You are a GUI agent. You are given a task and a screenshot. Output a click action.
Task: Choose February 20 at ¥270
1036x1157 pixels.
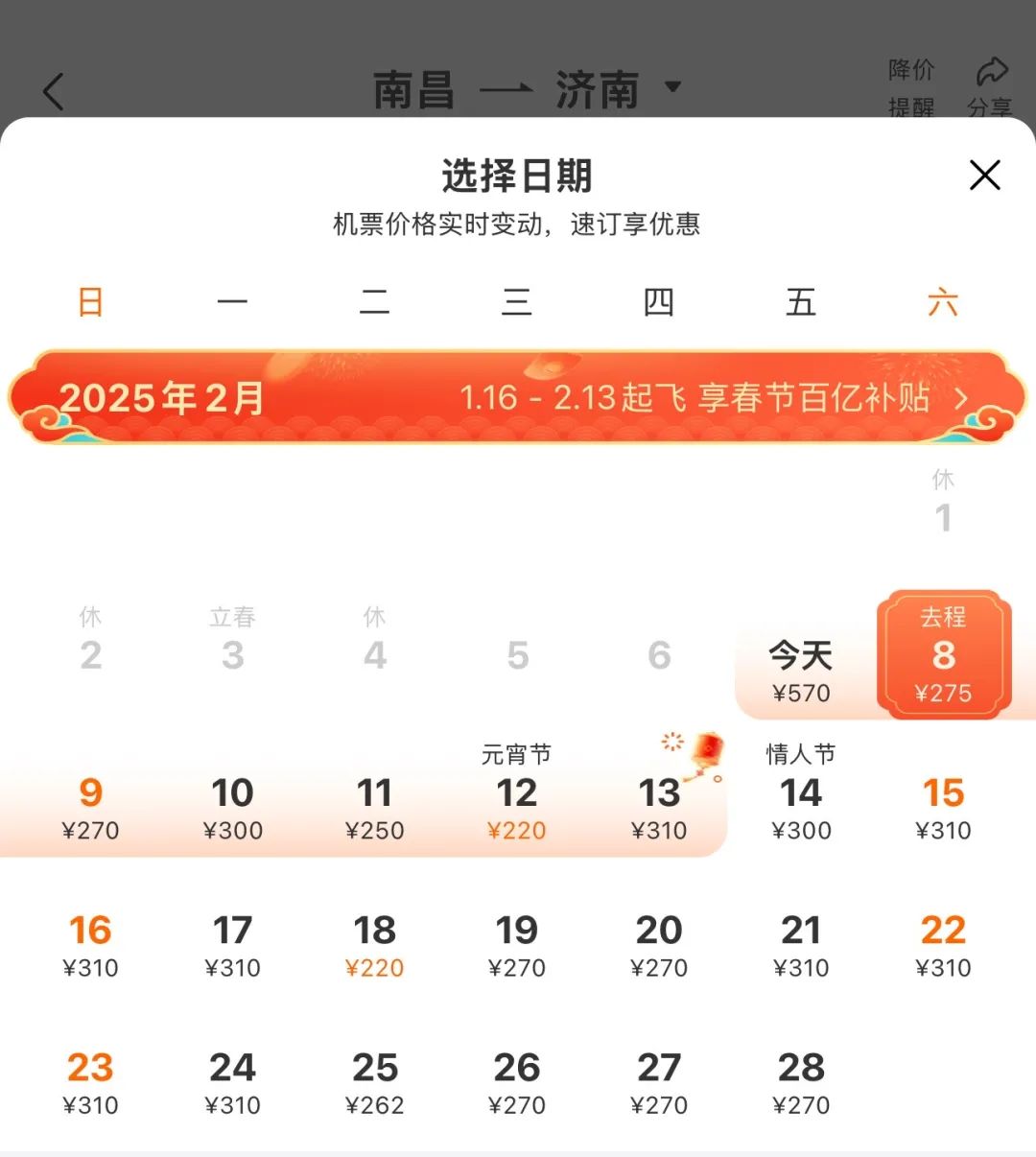[659, 945]
